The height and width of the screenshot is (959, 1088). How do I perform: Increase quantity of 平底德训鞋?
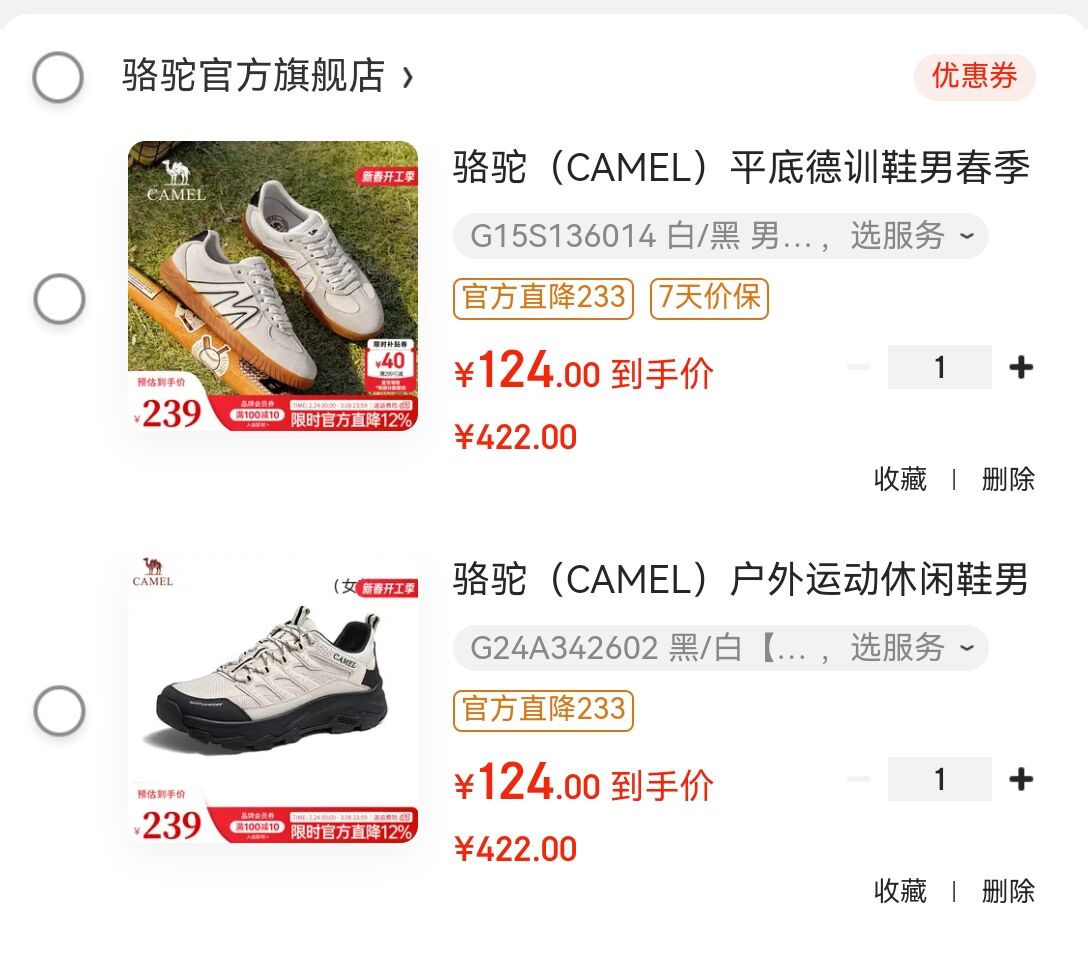(1021, 368)
